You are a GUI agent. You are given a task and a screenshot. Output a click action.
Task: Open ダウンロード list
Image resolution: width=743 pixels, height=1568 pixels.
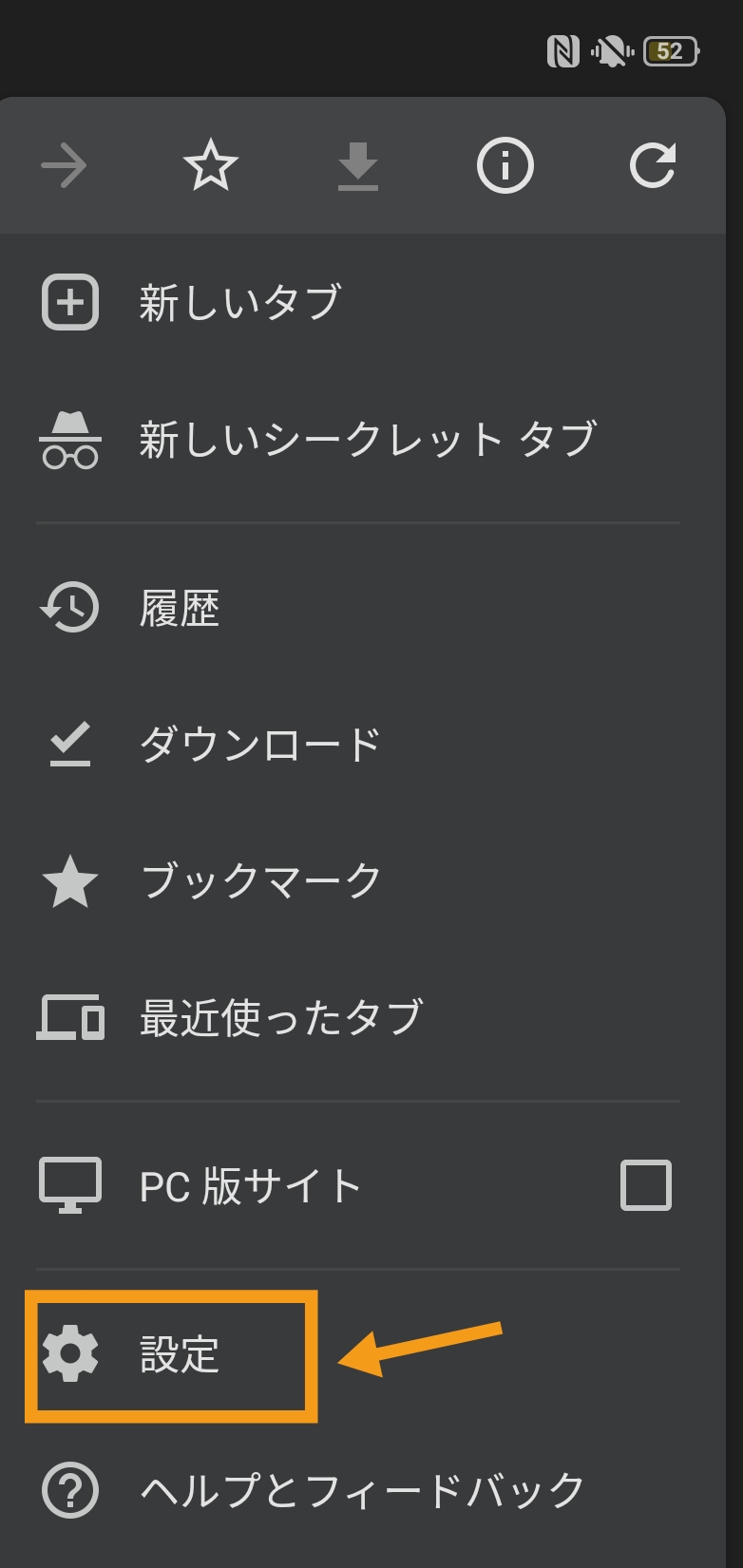258,745
